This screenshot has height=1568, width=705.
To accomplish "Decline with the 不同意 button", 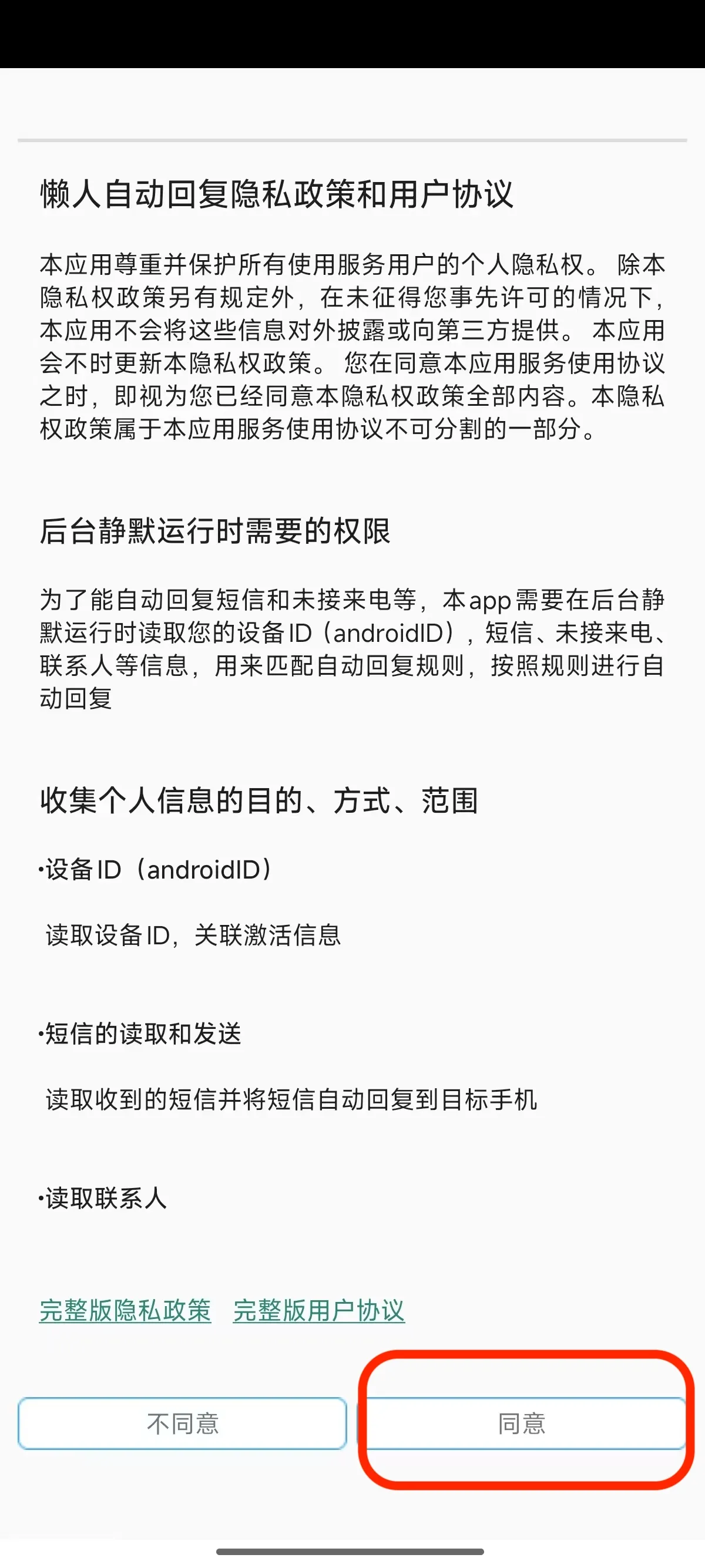I will tap(183, 1423).
